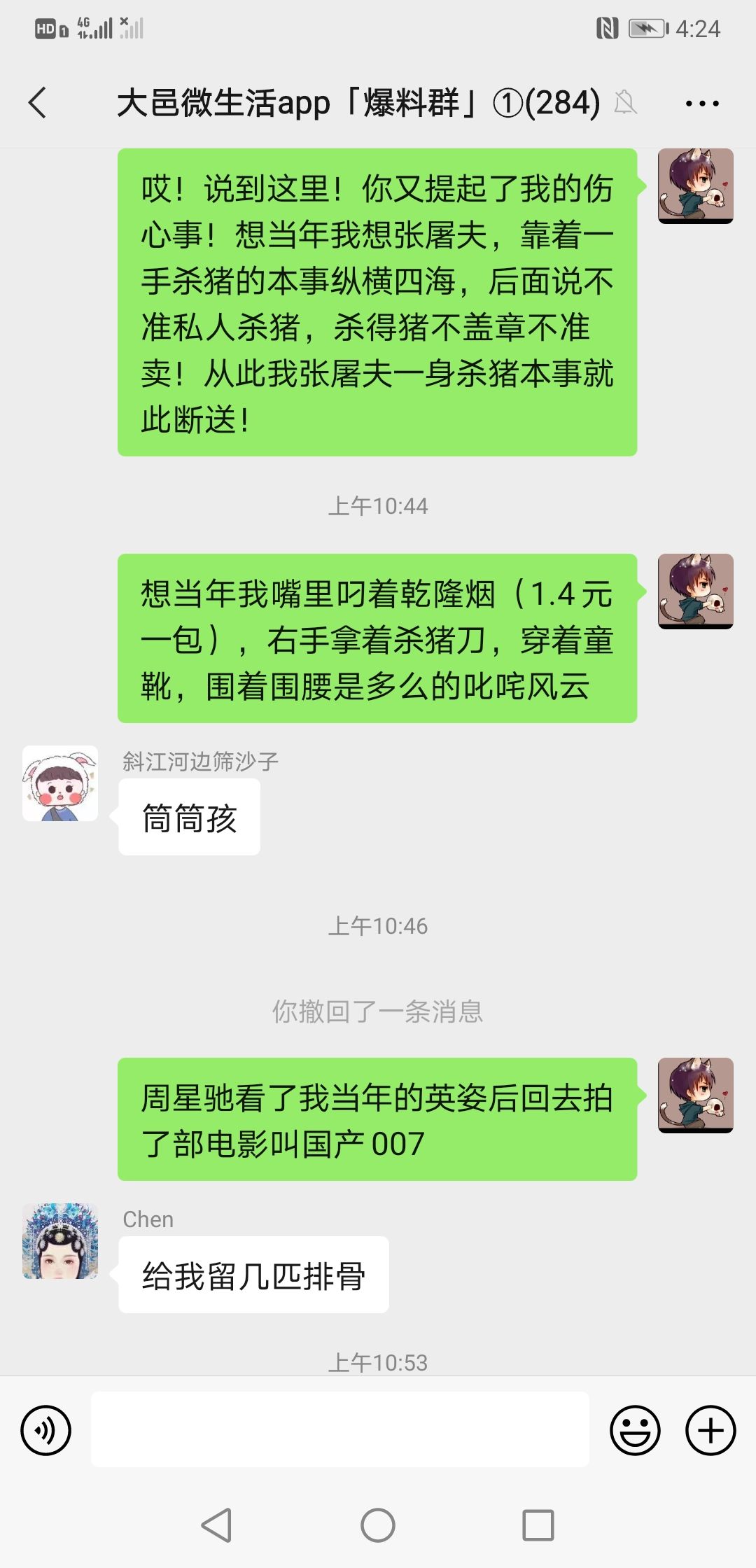Open the group chat overflow menu
Viewport: 756px width, 1568px height.
[x=702, y=104]
